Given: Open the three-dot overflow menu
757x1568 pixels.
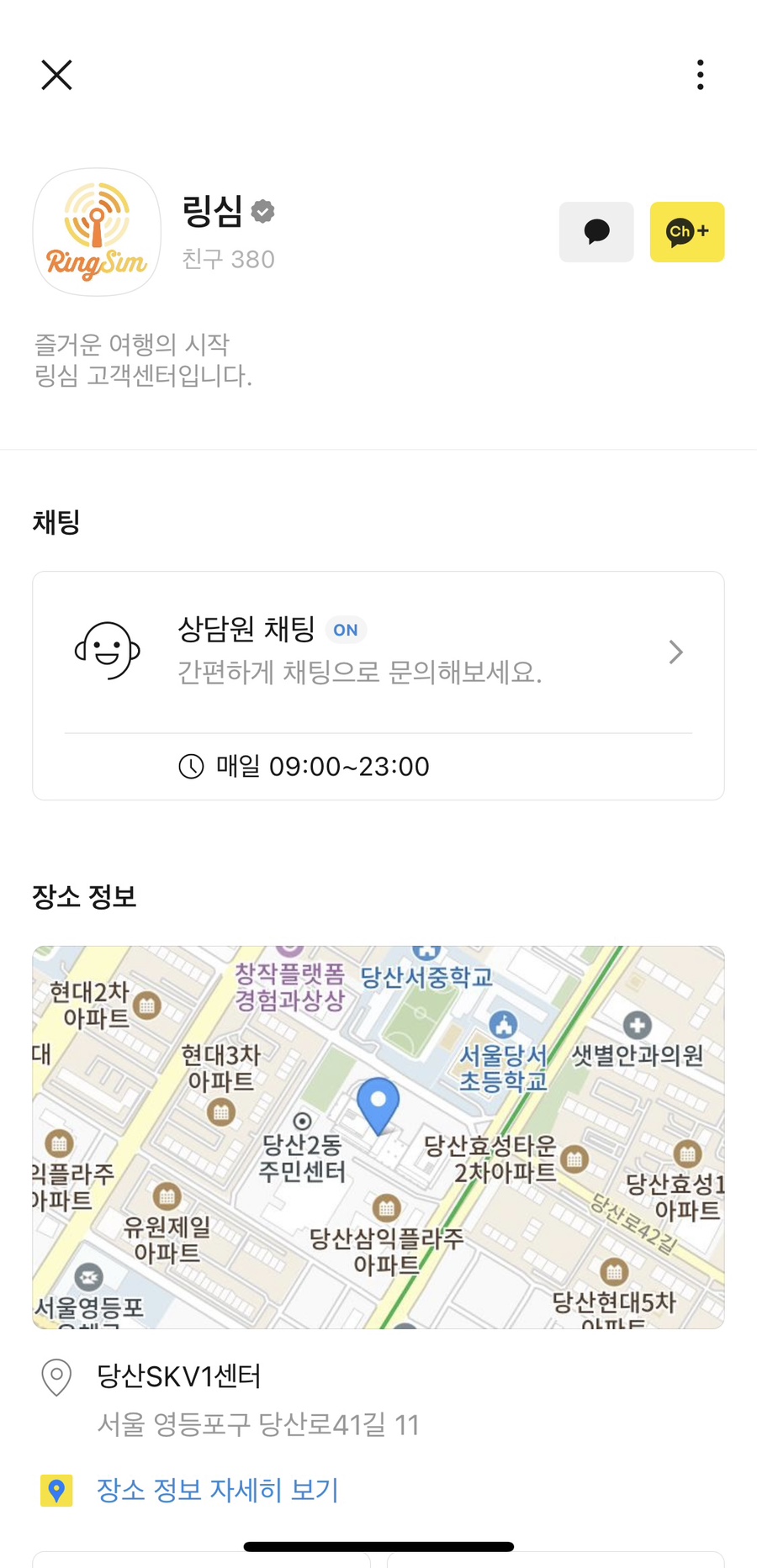Looking at the screenshot, I should pos(700,75).
